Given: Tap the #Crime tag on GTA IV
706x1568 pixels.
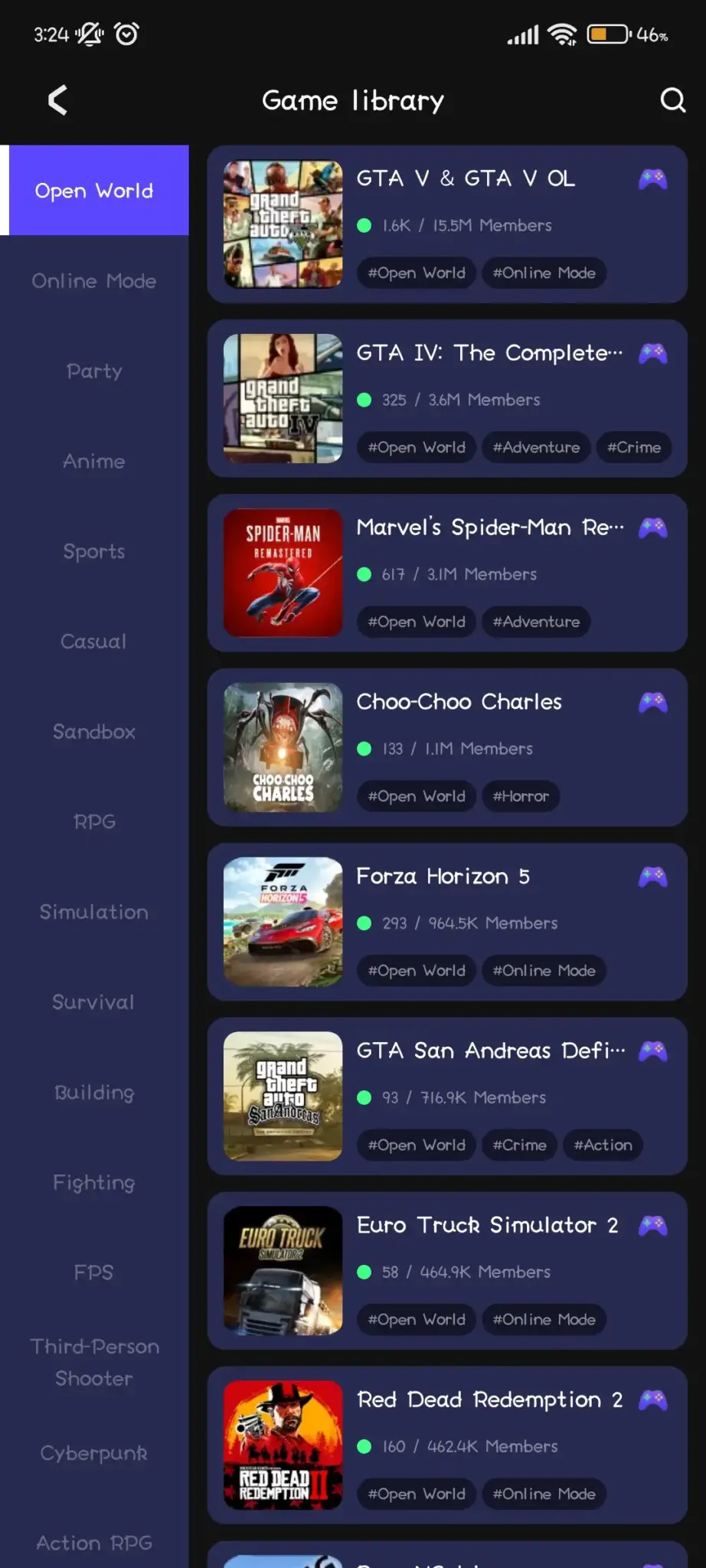Looking at the screenshot, I should (x=634, y=447).
